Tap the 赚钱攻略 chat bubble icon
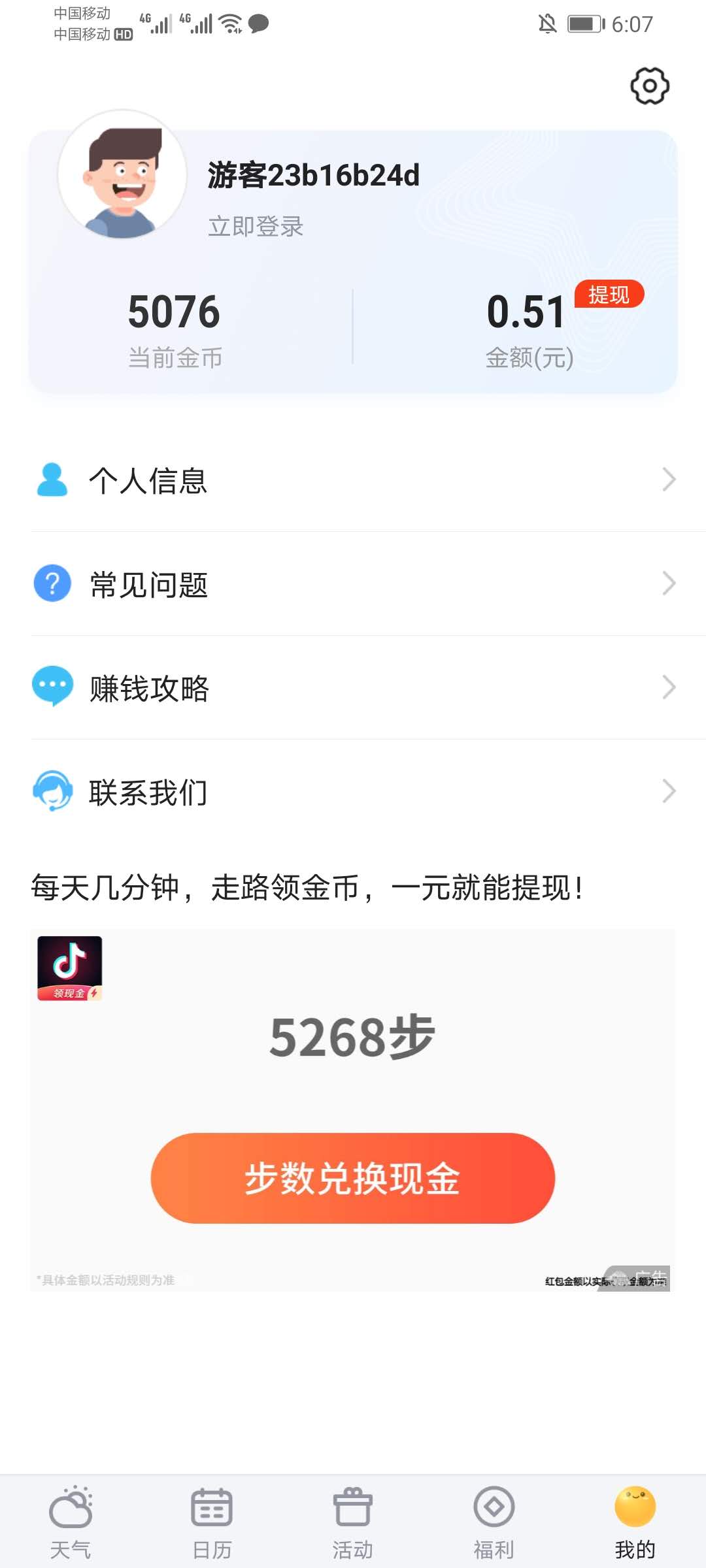The width and height of the screenshot is (706, 1568). pyautogui.click(x=51, y=687)
